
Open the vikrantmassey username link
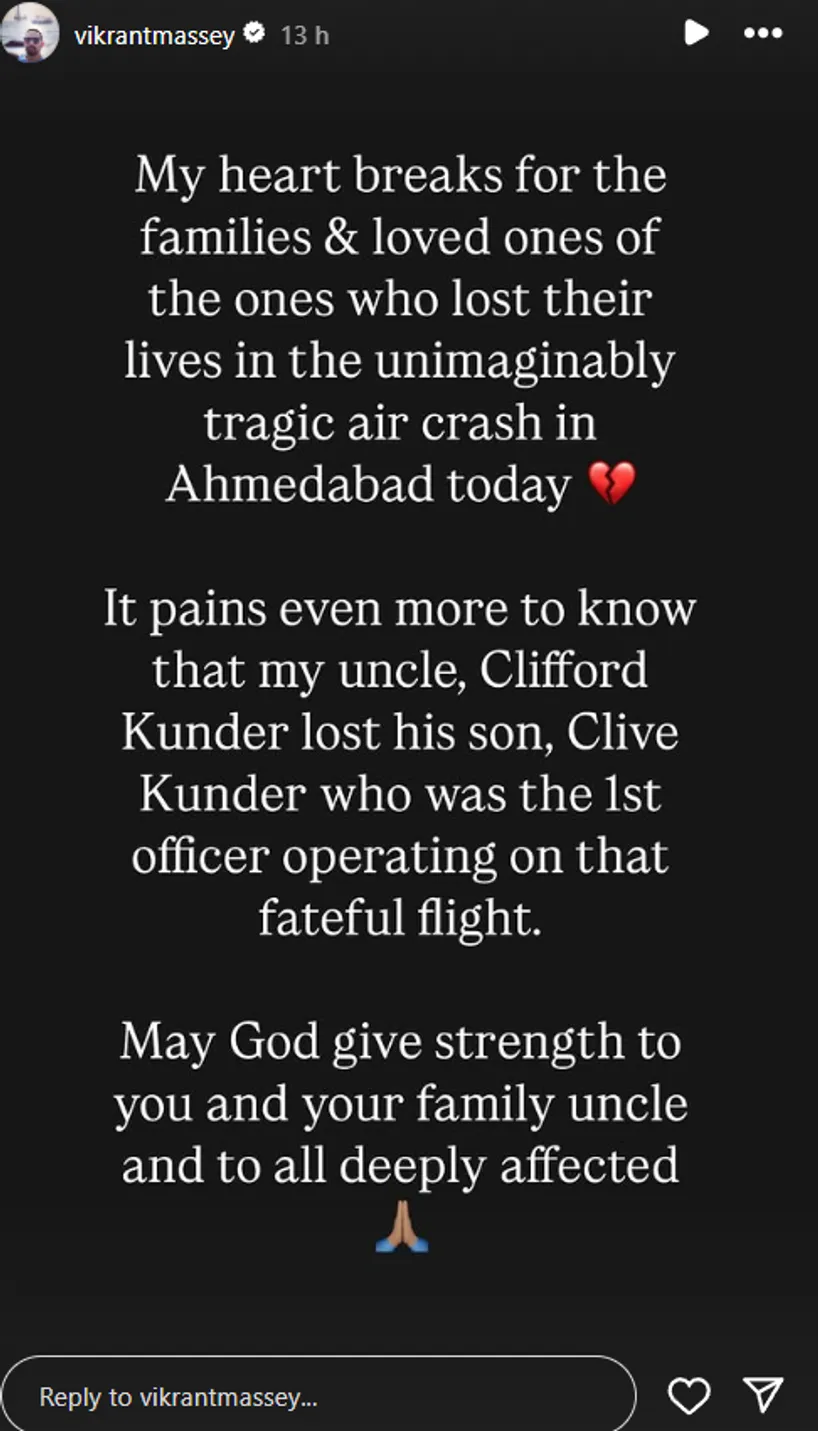click(x=154, y=36)
